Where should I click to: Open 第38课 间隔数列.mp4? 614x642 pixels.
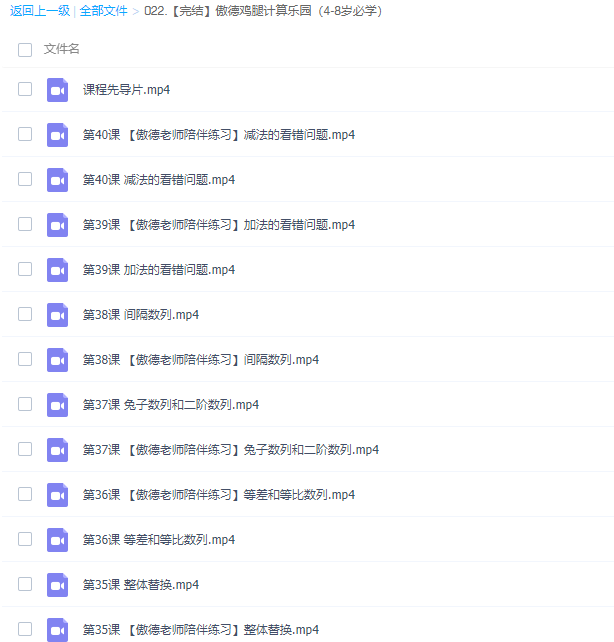(140, 315)
